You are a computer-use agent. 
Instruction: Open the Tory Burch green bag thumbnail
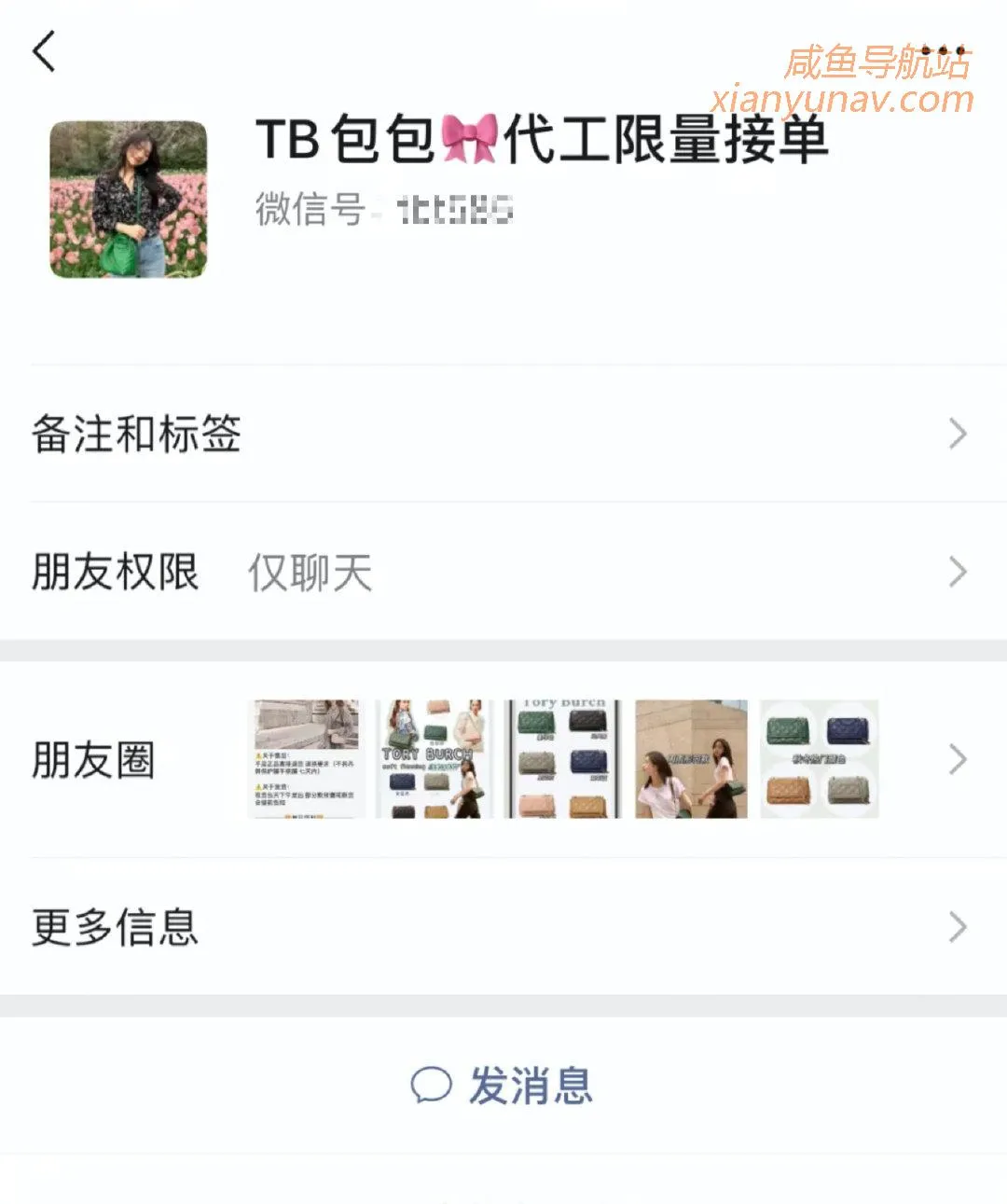[434, 759]
